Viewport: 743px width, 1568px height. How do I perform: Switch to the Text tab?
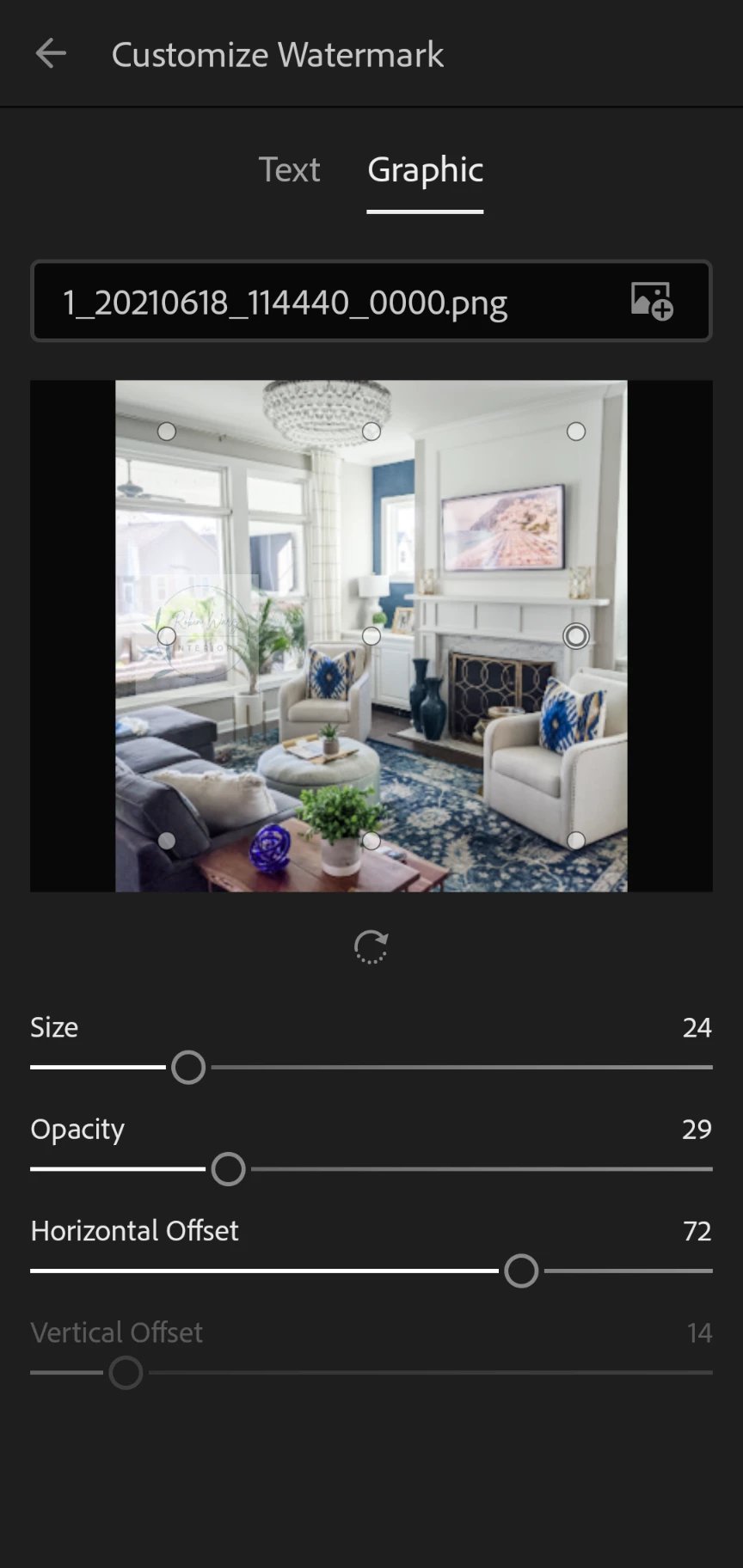(x=289, y=170)
